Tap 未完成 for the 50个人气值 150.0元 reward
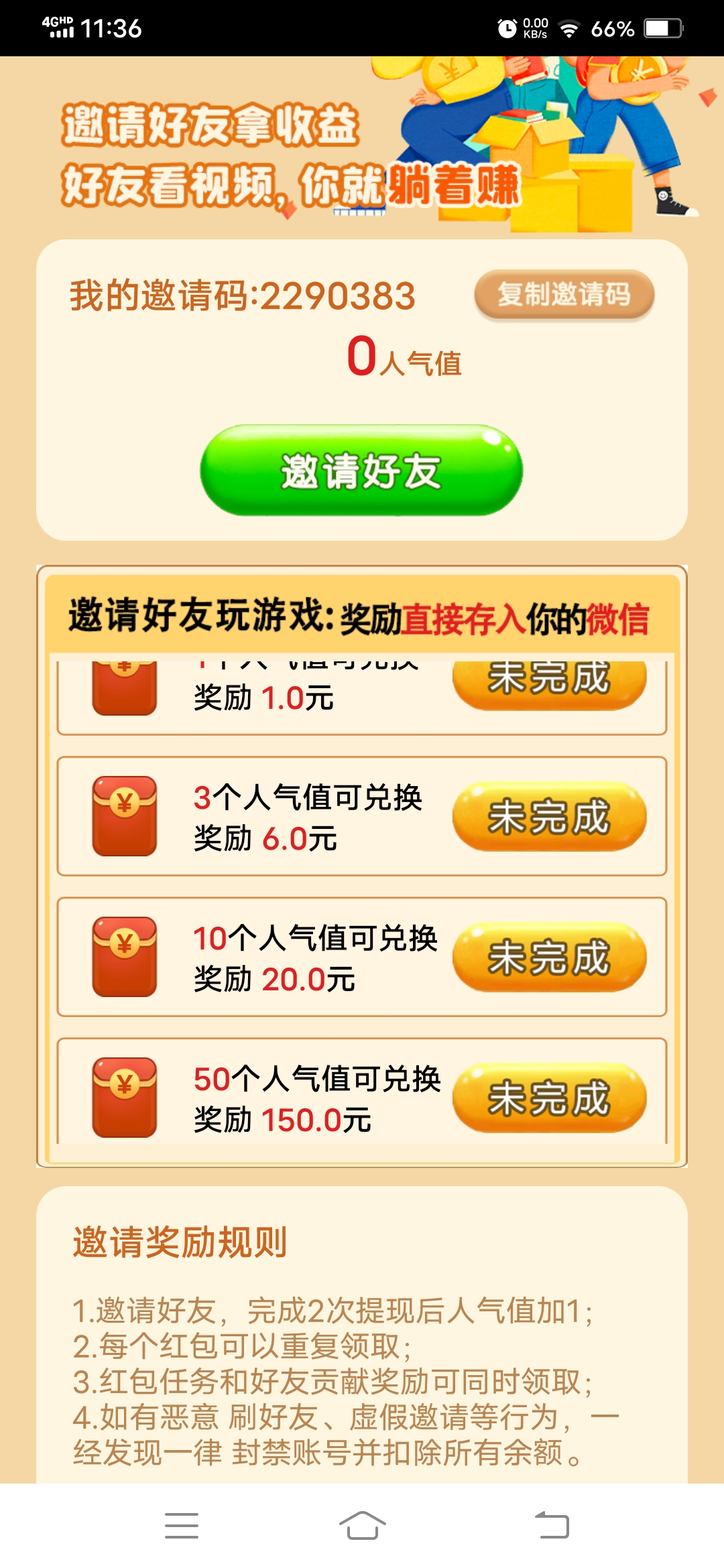 point(549,1098)
